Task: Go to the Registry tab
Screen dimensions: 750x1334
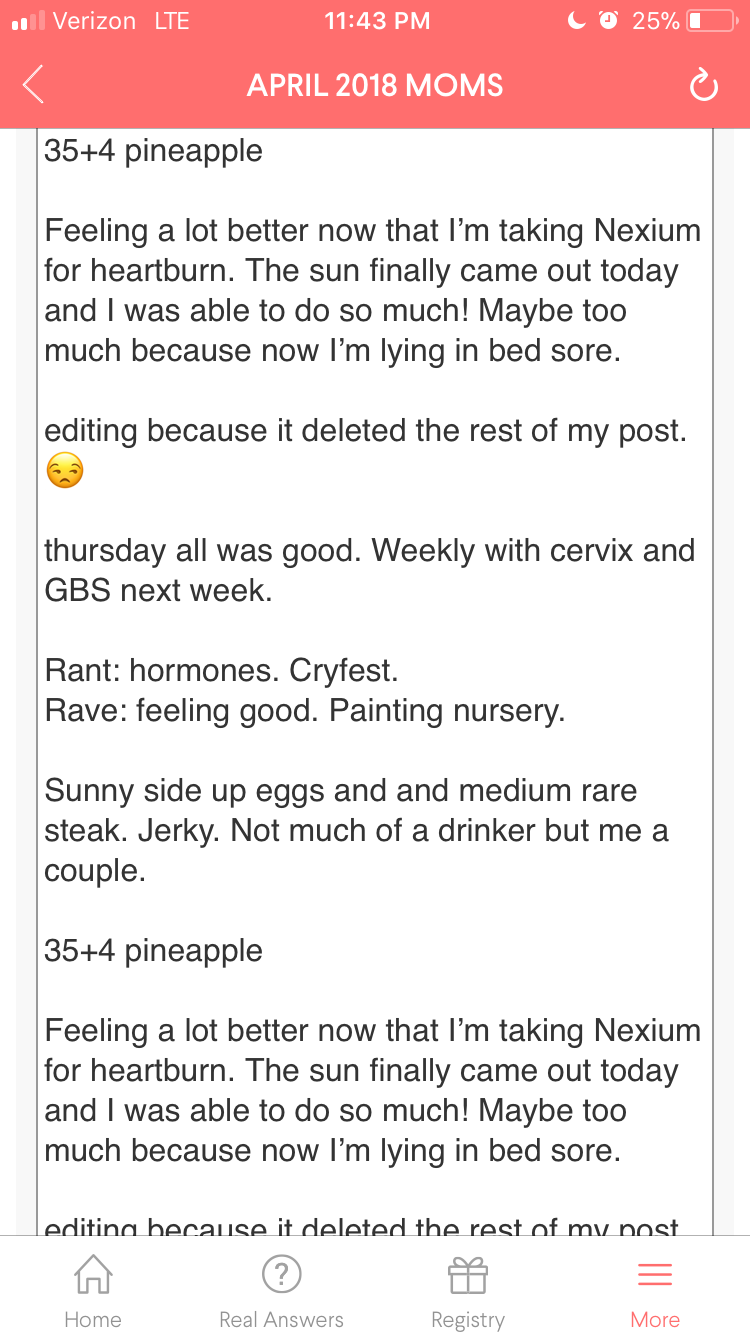Action: (467, 1292)
